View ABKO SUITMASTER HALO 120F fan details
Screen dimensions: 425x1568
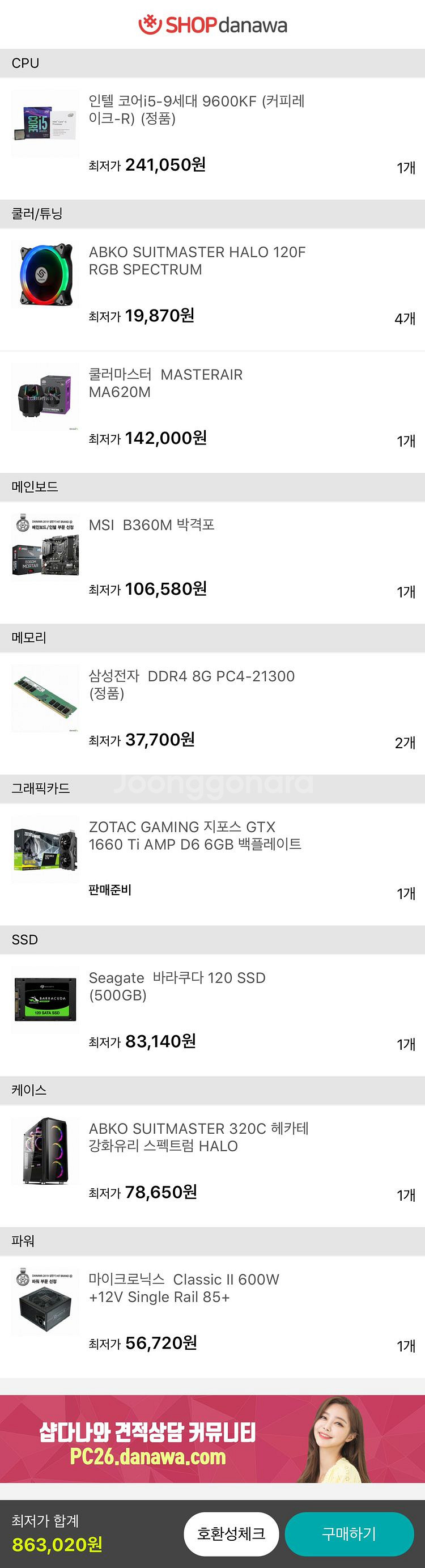coord(197,261)
